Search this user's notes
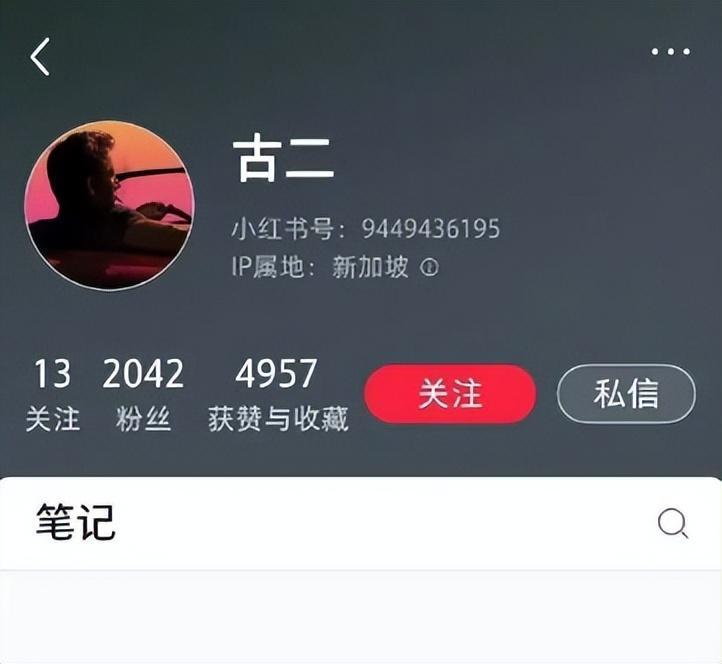Image resolution: width=722 pixels, height=664 pixels. 672,523
